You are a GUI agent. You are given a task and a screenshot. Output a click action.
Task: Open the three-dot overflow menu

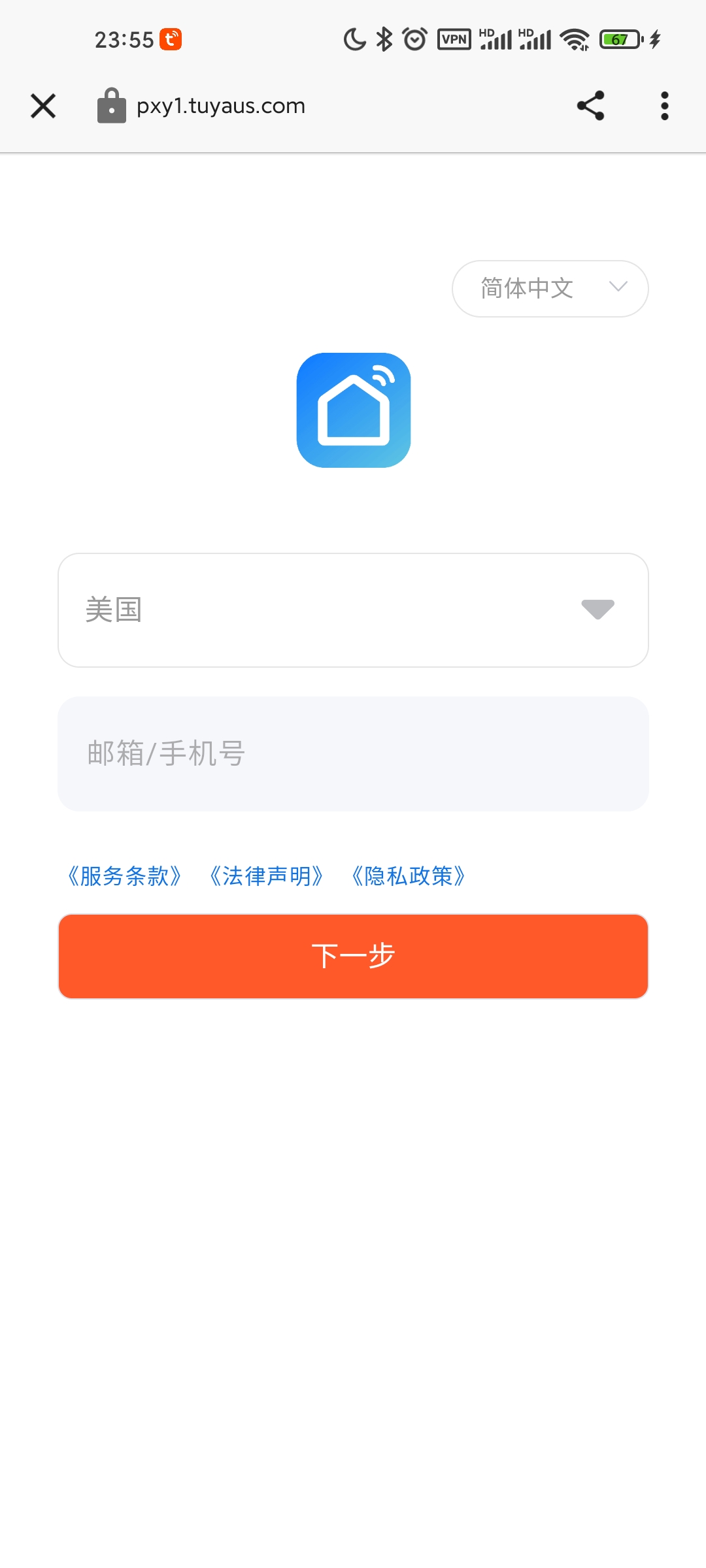[665, 106]
